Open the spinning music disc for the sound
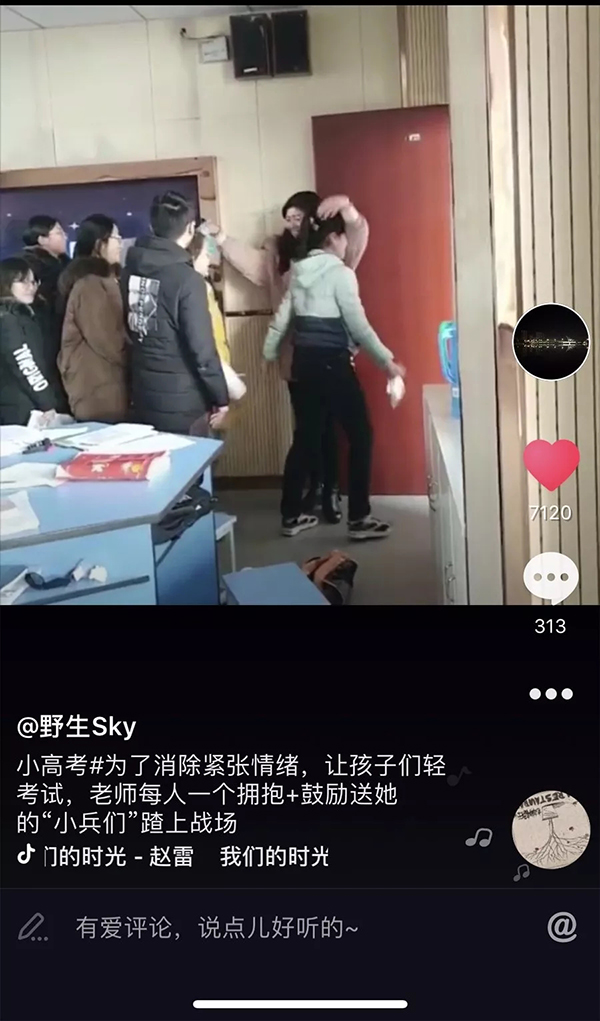Screen dimensions: 600x1021 (x=550, y=829)
